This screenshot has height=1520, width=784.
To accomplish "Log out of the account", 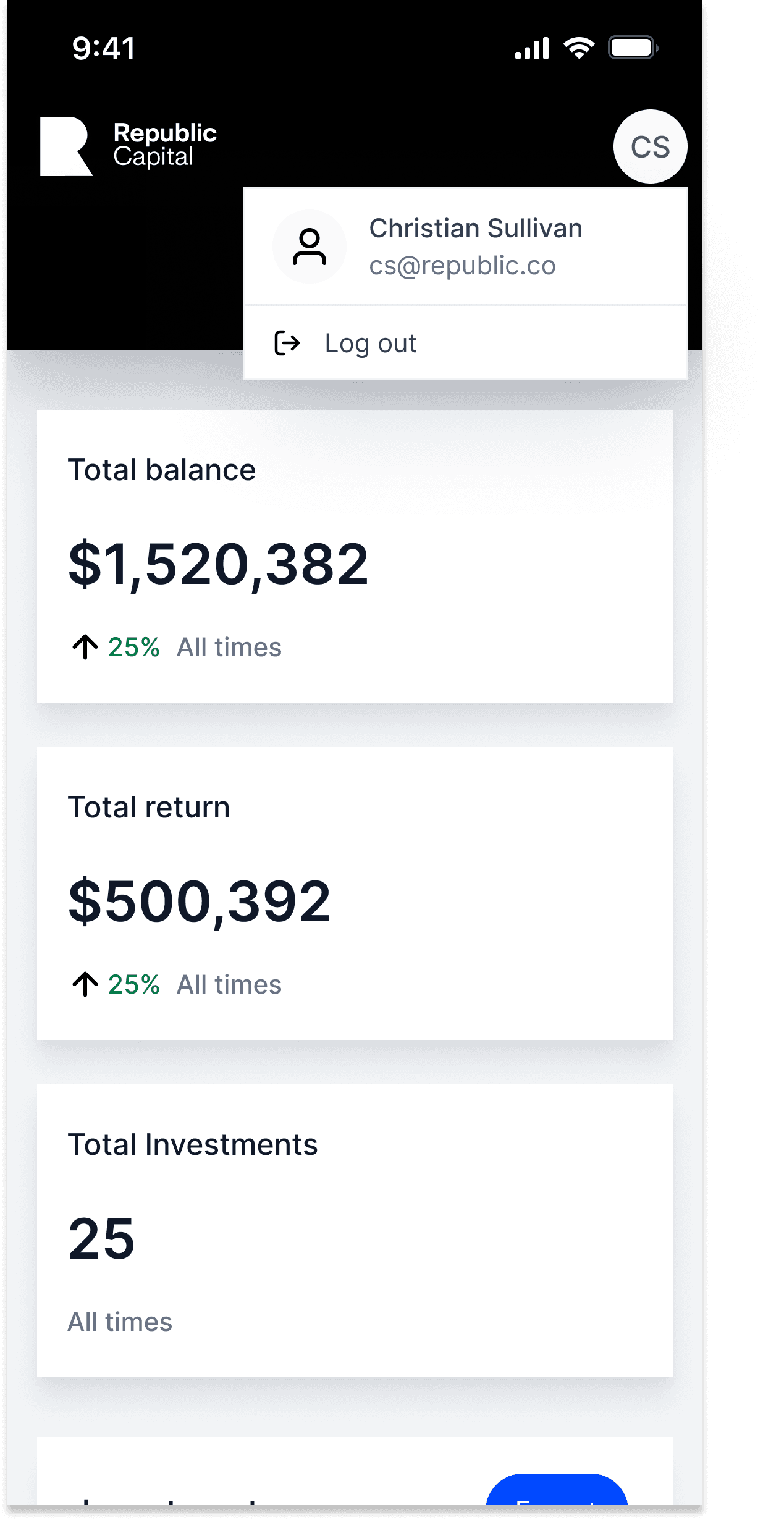I will click(465, 343).
